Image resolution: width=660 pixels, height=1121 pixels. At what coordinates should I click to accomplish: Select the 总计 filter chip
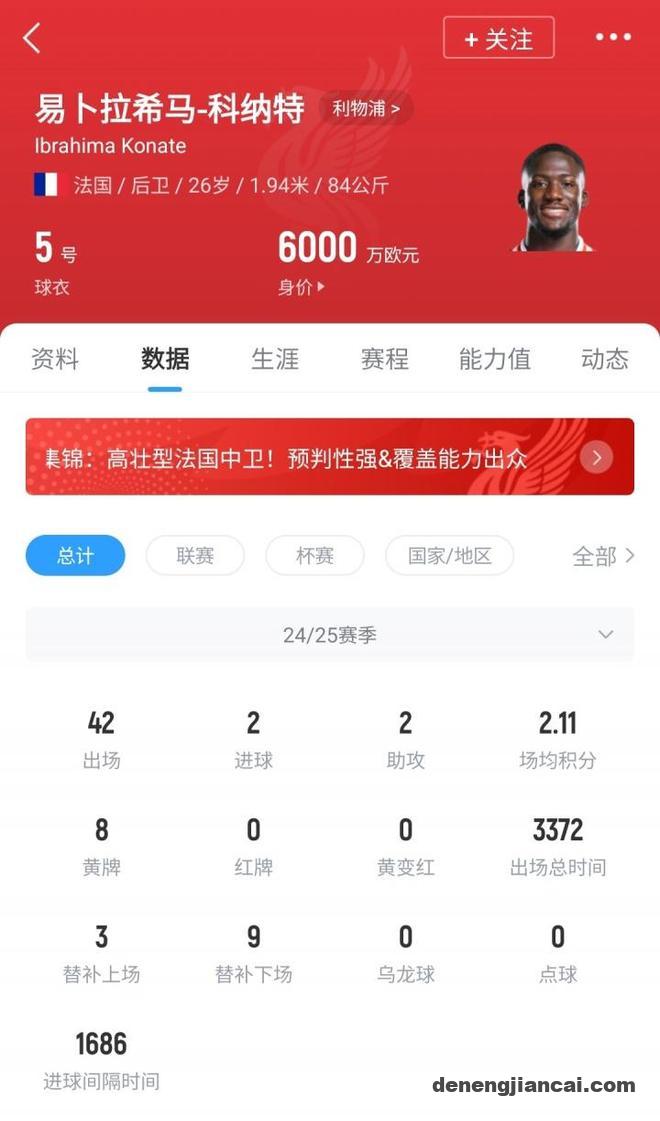(x=75, y=555)
